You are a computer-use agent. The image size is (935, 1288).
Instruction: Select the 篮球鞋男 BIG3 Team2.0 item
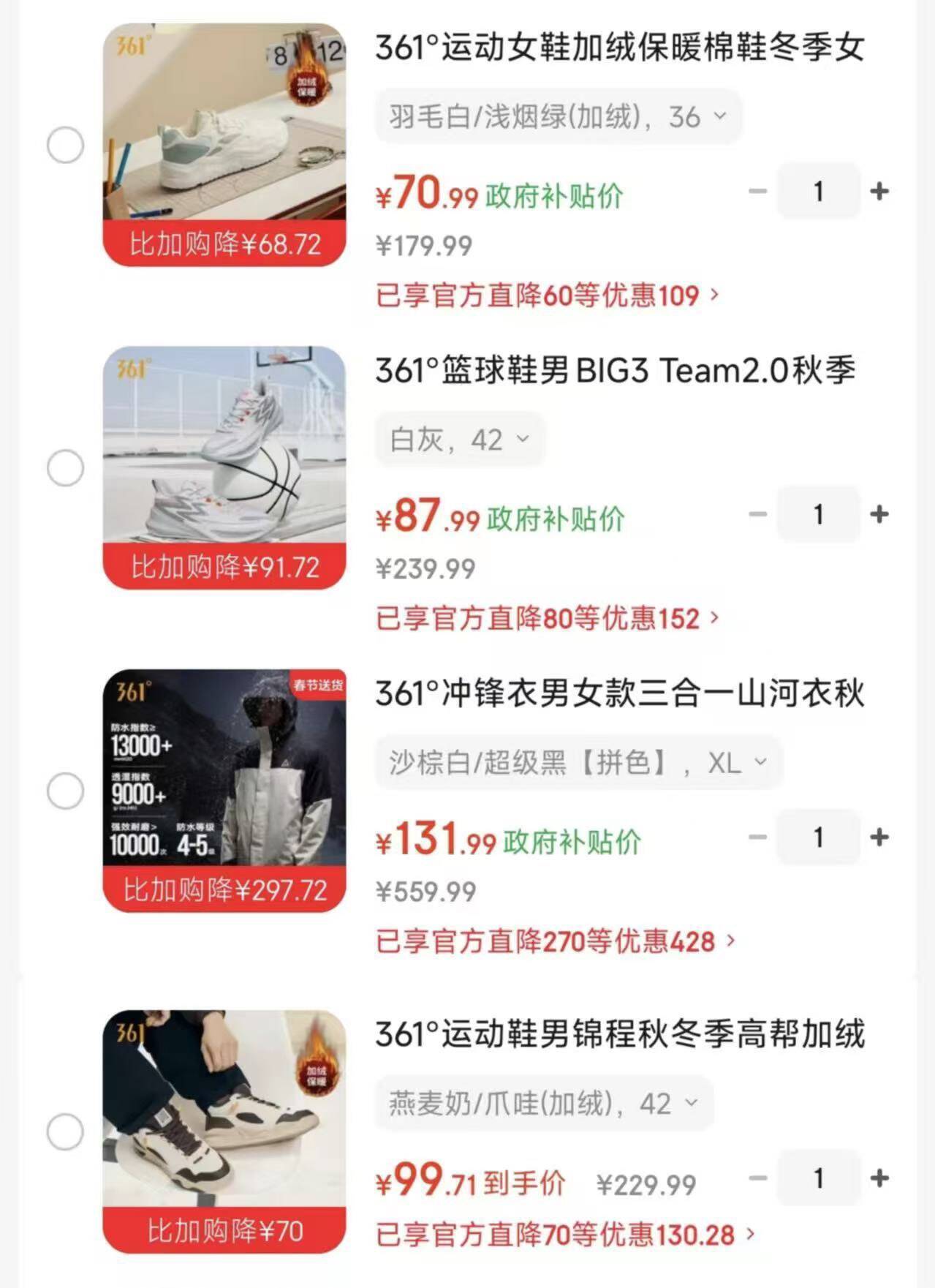coord(66,468)
